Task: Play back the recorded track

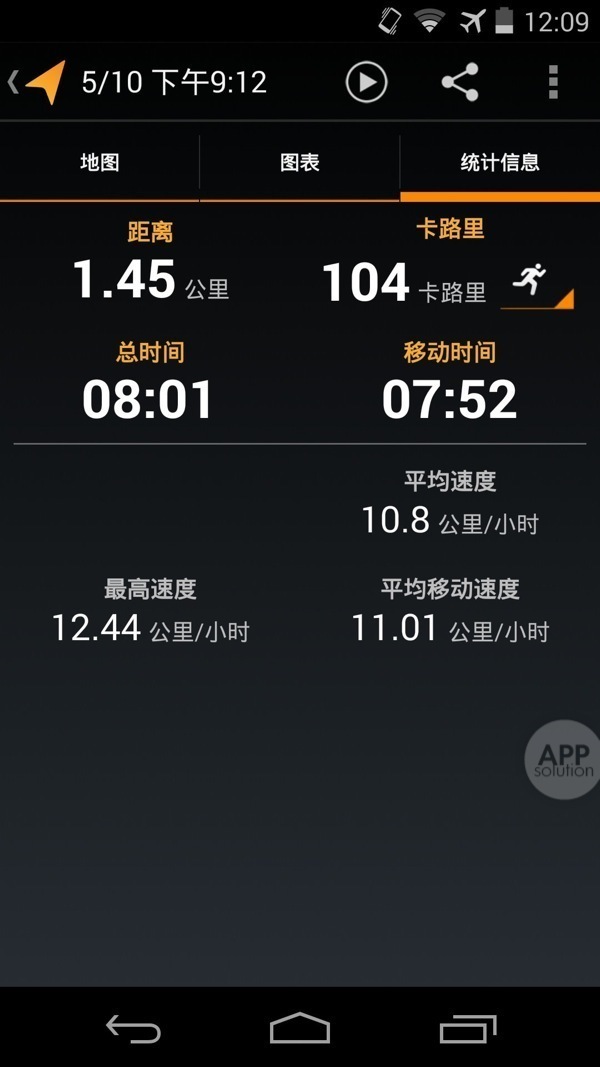Action: tap(366, 82)
